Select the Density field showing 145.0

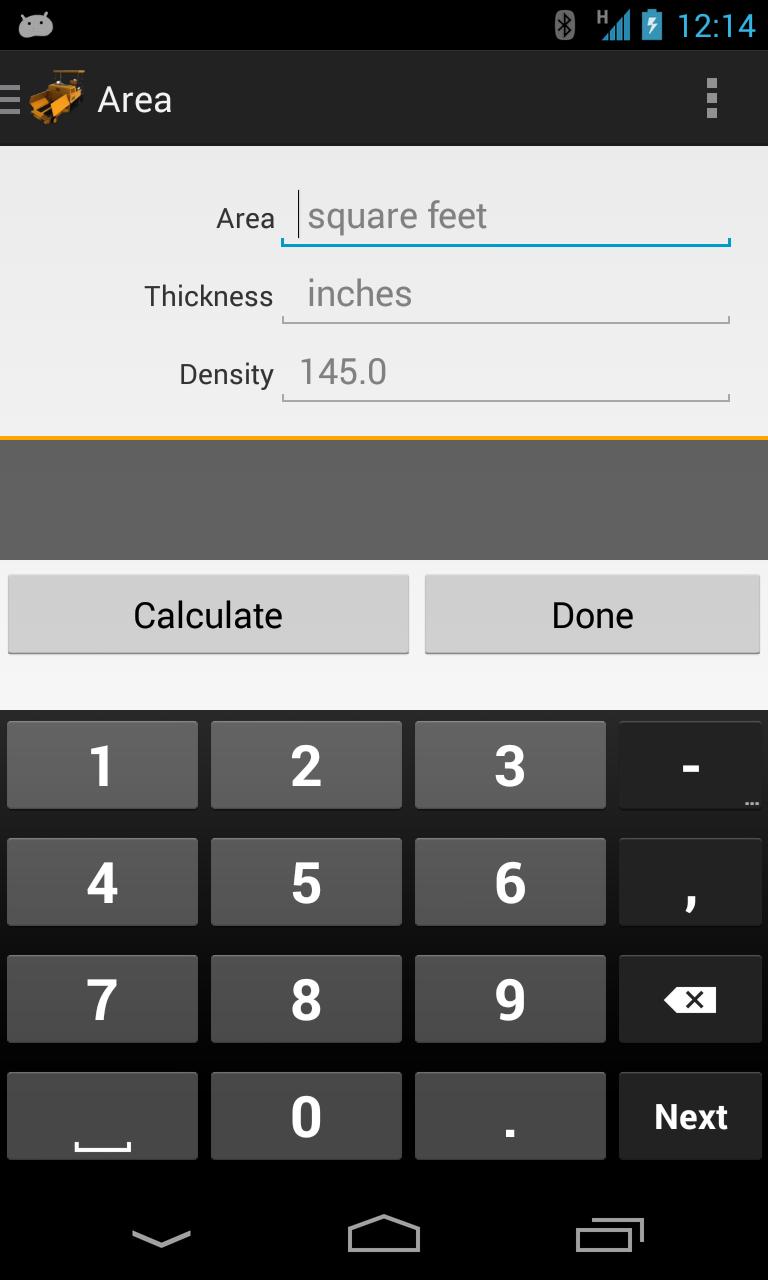click(505, 371)
